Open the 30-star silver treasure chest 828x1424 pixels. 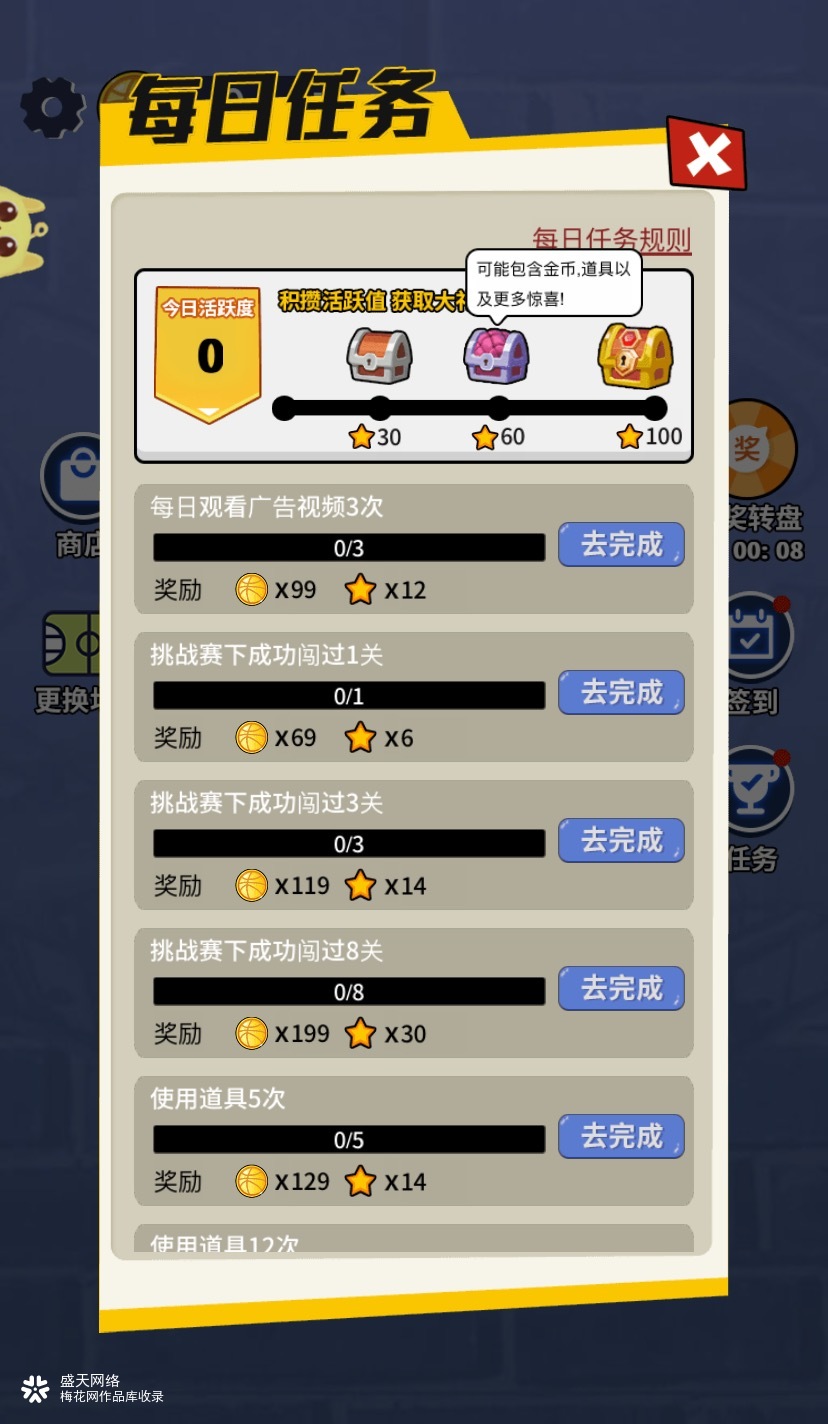tap(380, 355)
